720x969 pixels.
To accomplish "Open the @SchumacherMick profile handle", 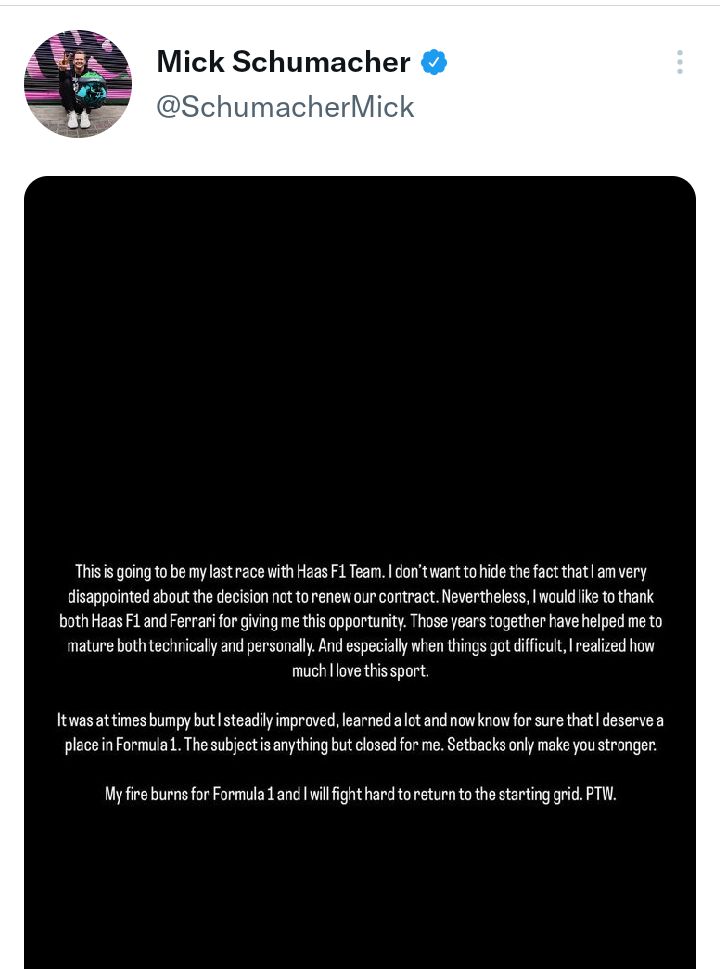I will click(285, 107).
